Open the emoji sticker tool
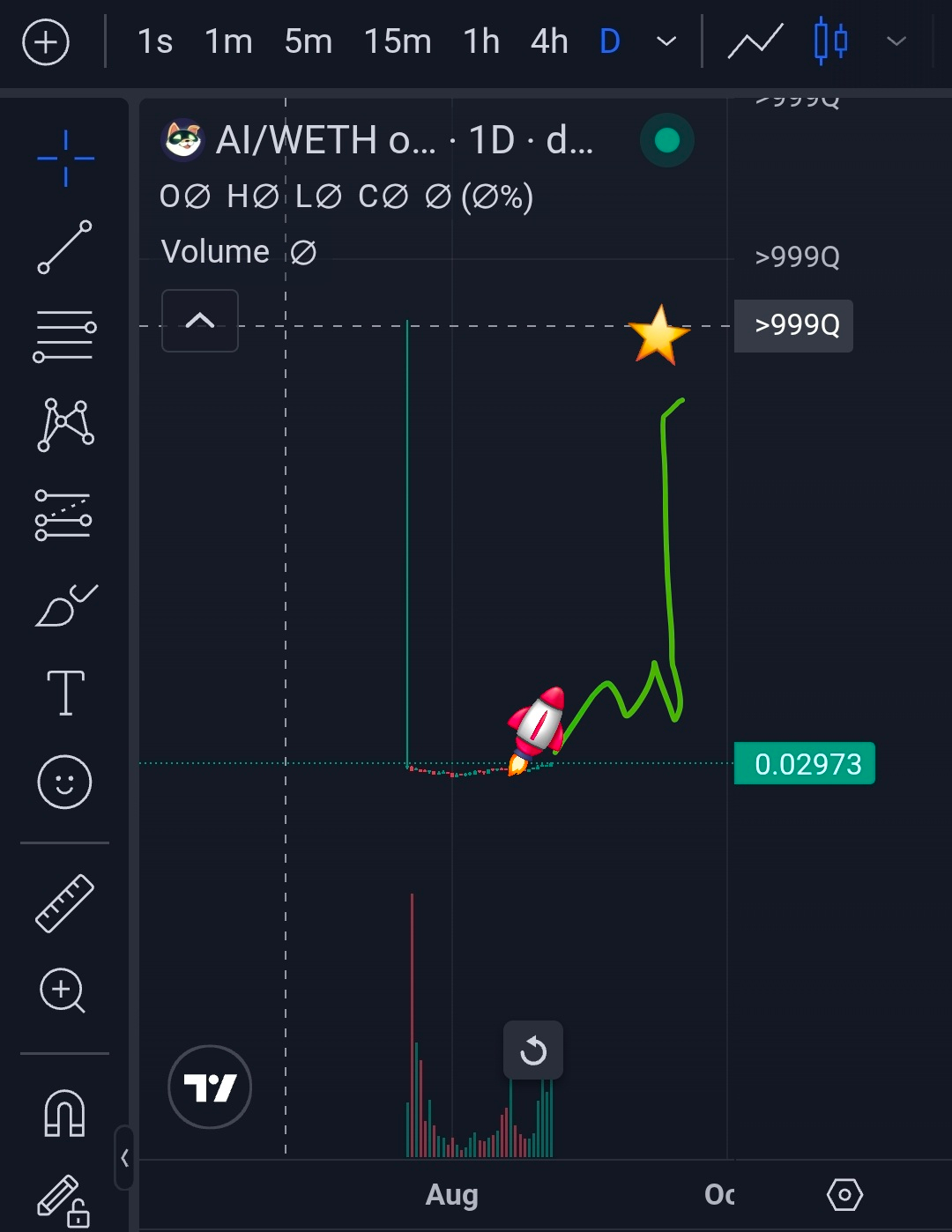 tap(64, 782)
